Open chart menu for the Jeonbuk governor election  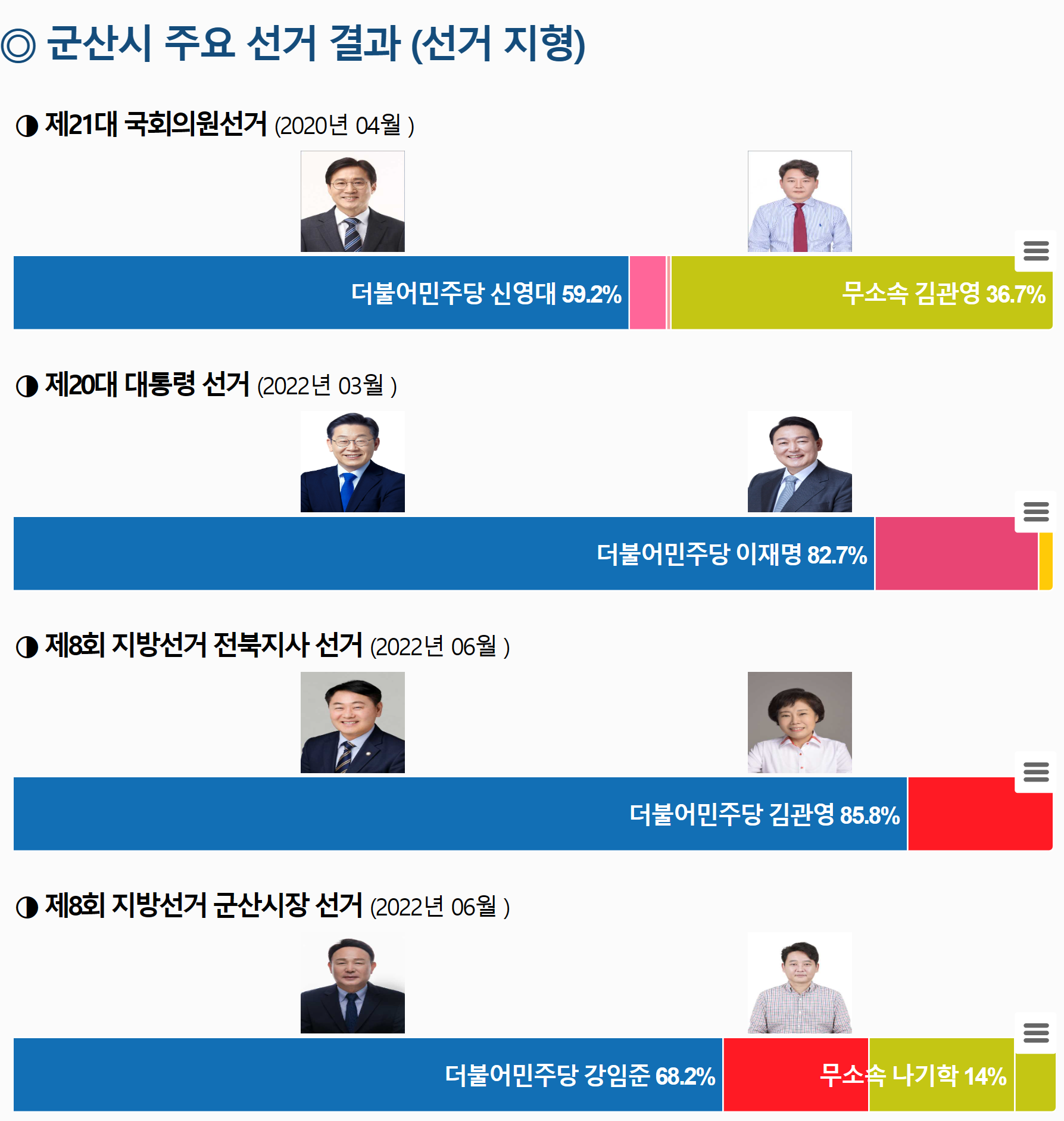point(1035,772)
